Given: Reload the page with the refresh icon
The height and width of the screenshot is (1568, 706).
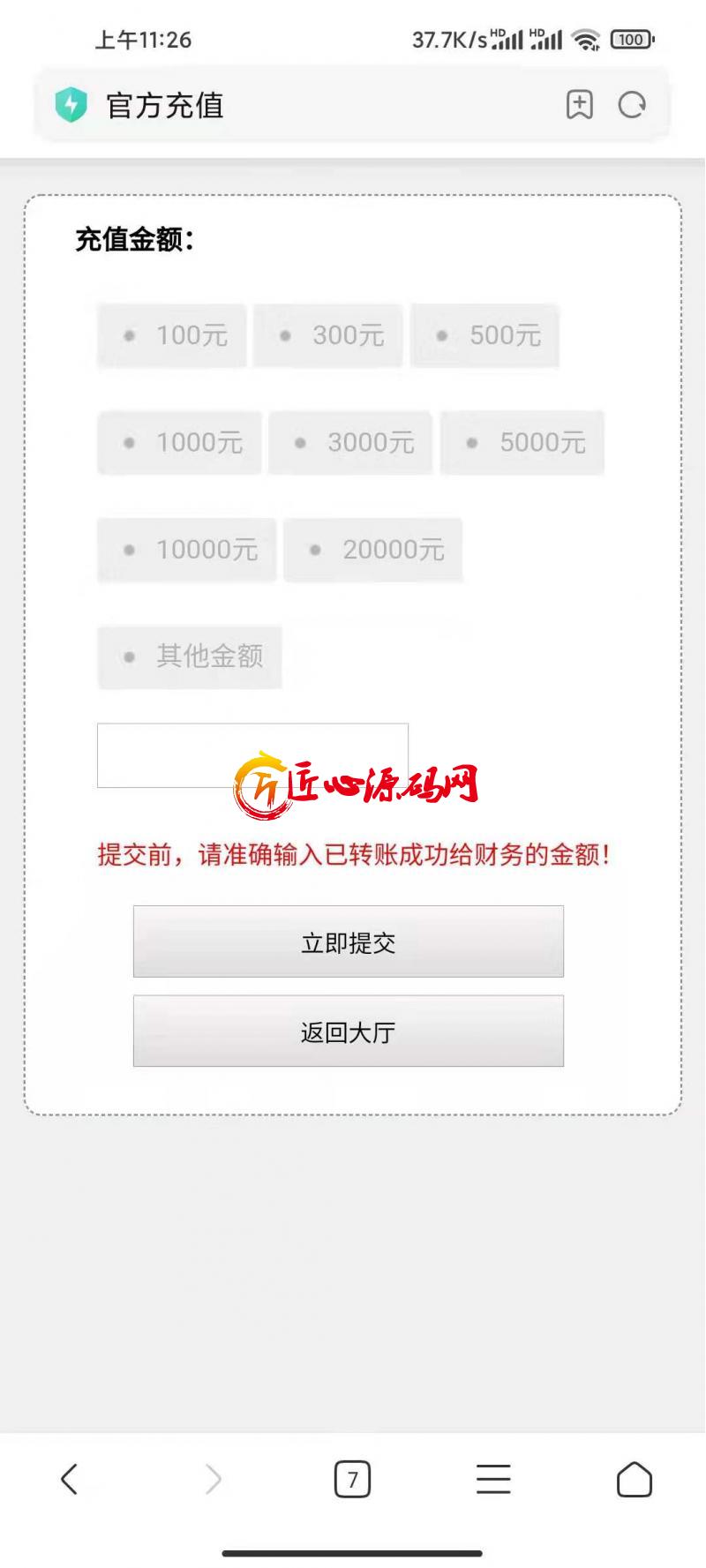Looking at the screenshot, I should click(632, 105).
